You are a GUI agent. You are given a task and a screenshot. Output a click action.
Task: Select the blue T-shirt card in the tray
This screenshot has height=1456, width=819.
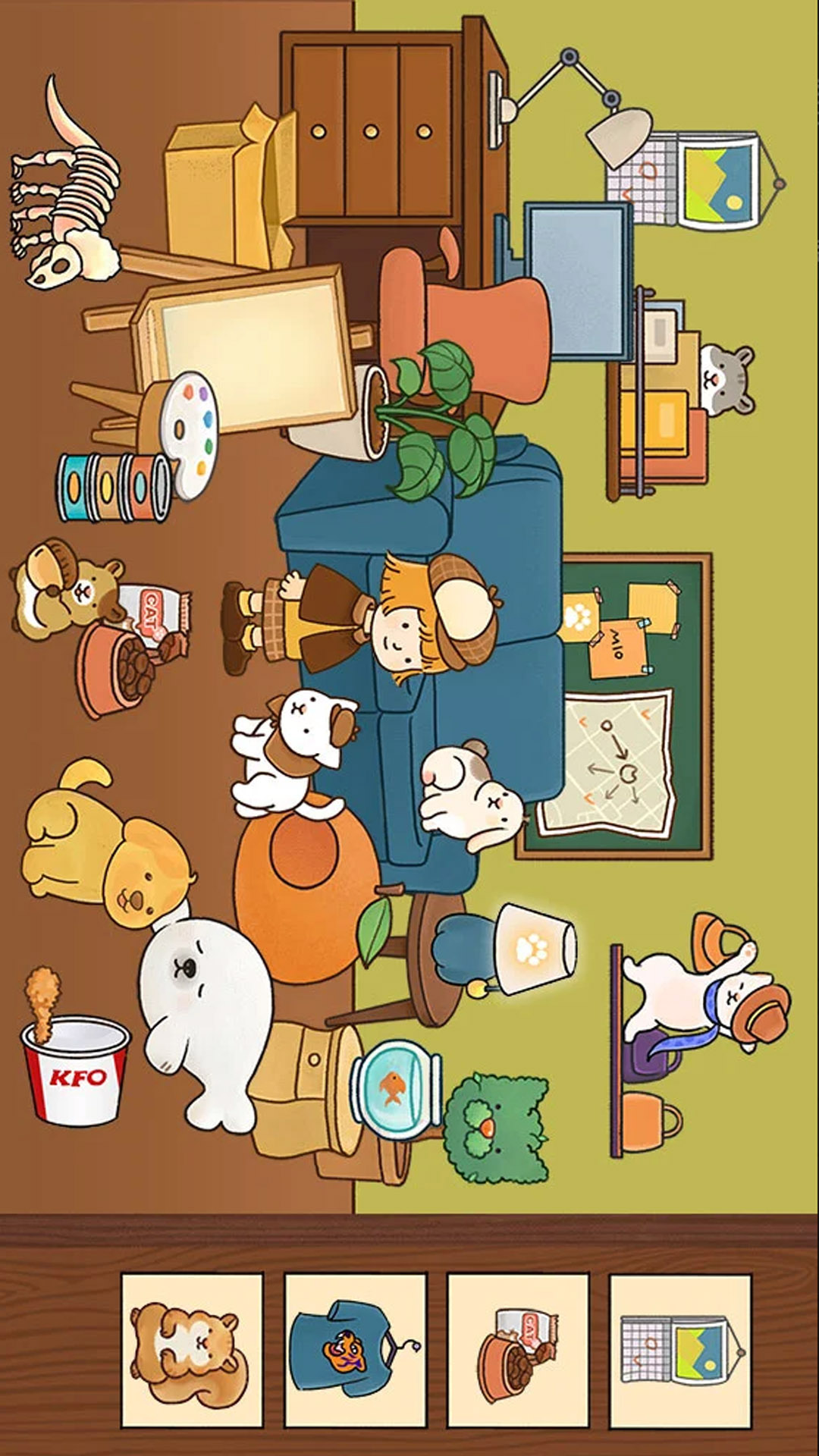tap(355, 1351)
